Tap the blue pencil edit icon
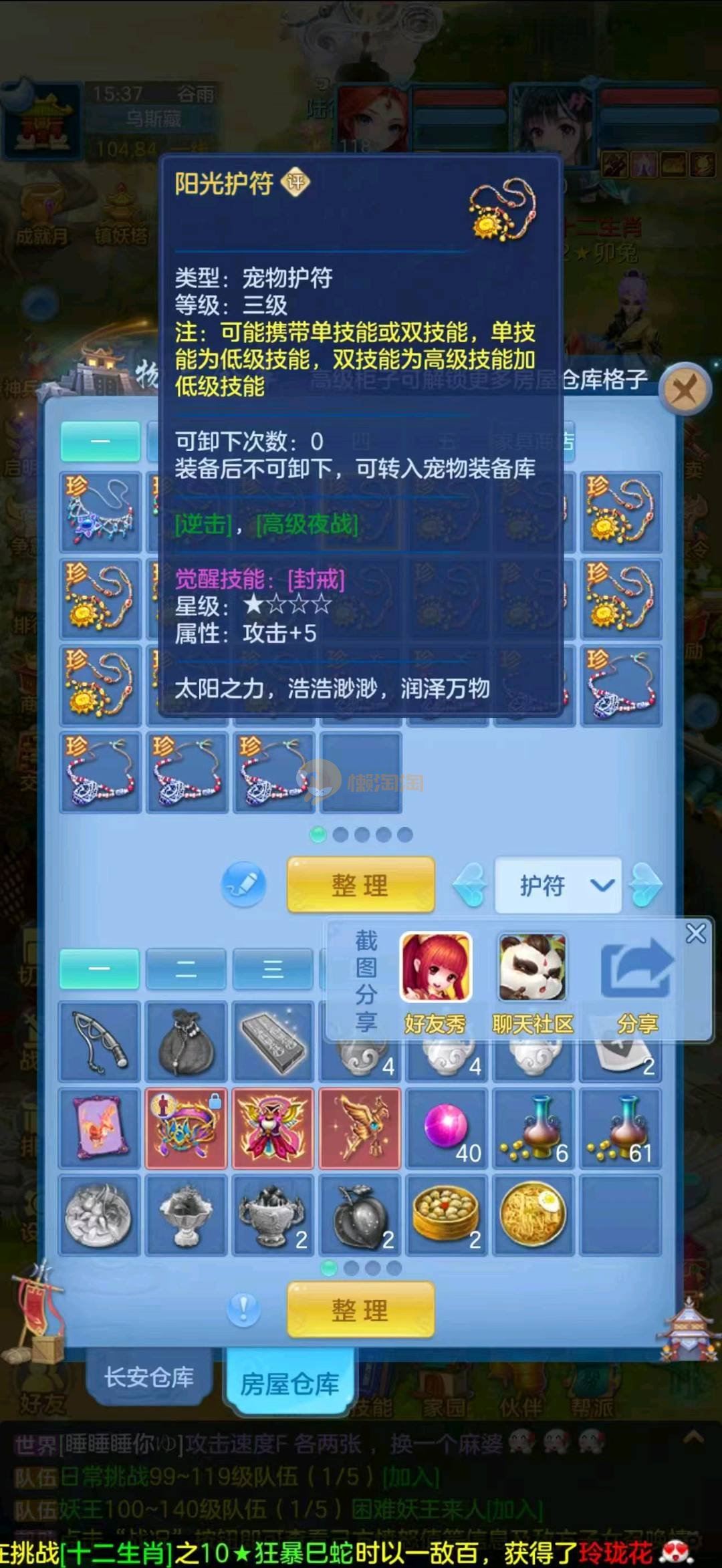722x1568 pixels. pos(243,884)
